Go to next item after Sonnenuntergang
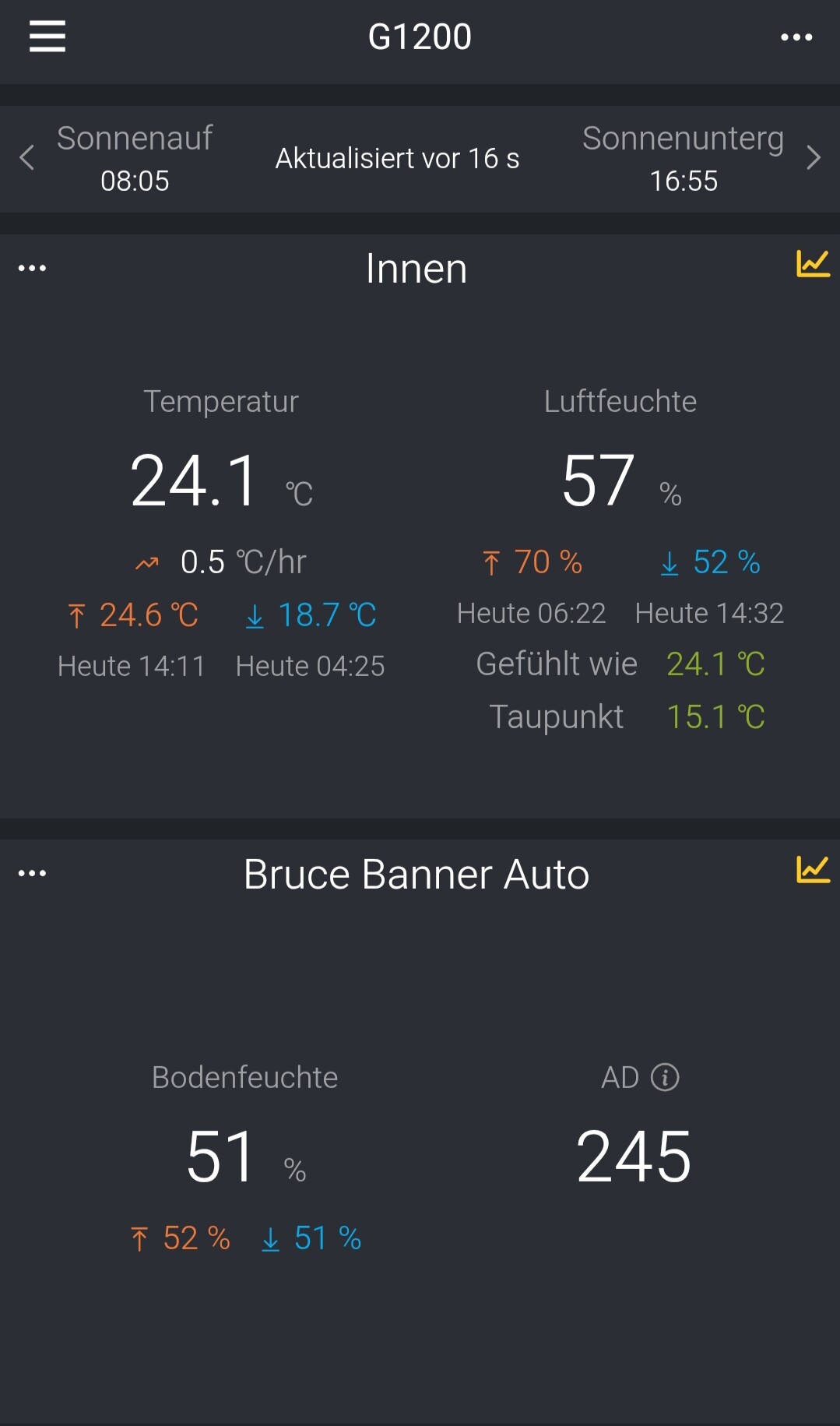The width and height of the screenshot is (840, 1426). pyautogui.click(x=814, y=158)
